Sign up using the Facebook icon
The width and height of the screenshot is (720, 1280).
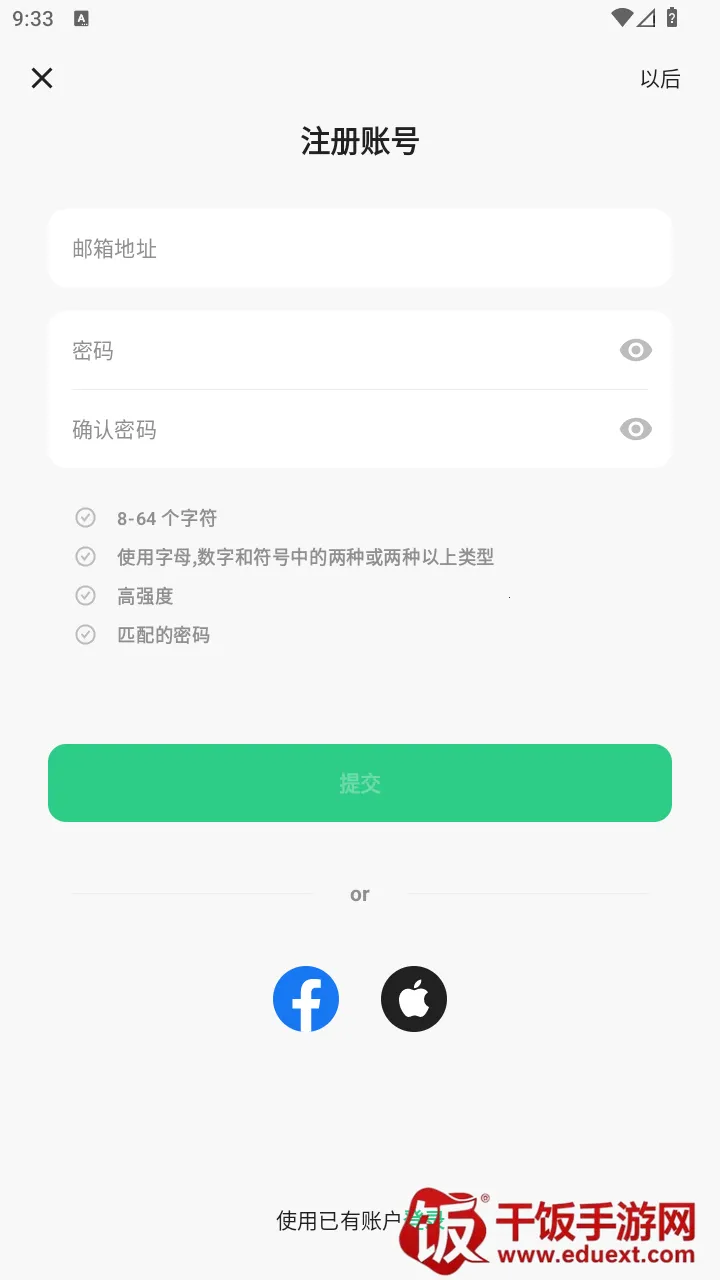click(x=306, y=998)
